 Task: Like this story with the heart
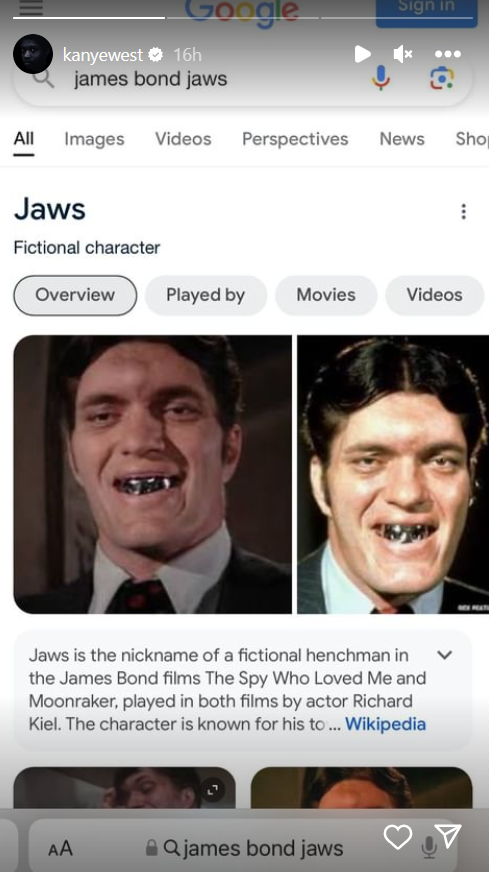(x=398, y=836)
